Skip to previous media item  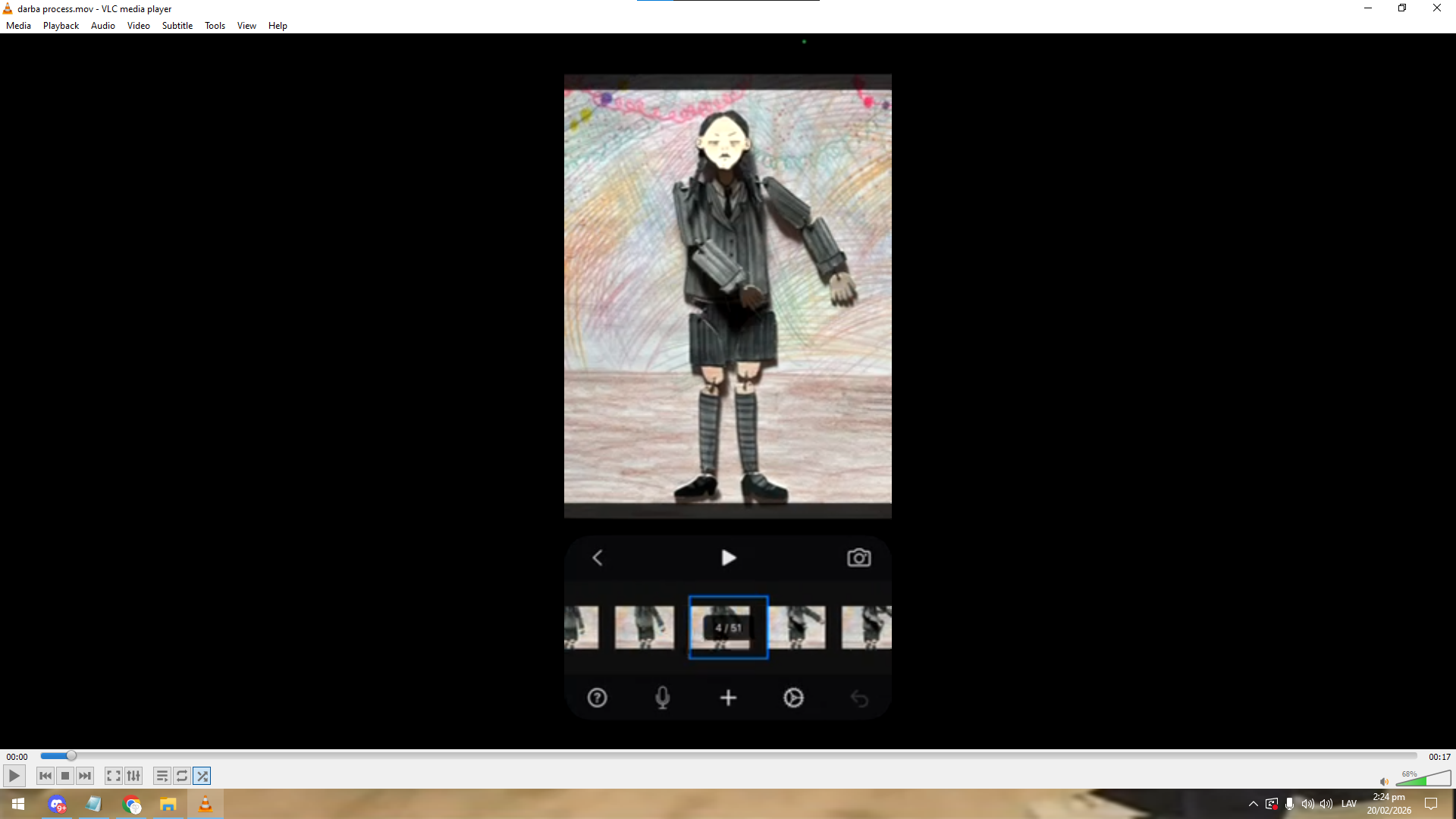coord(45,776)
